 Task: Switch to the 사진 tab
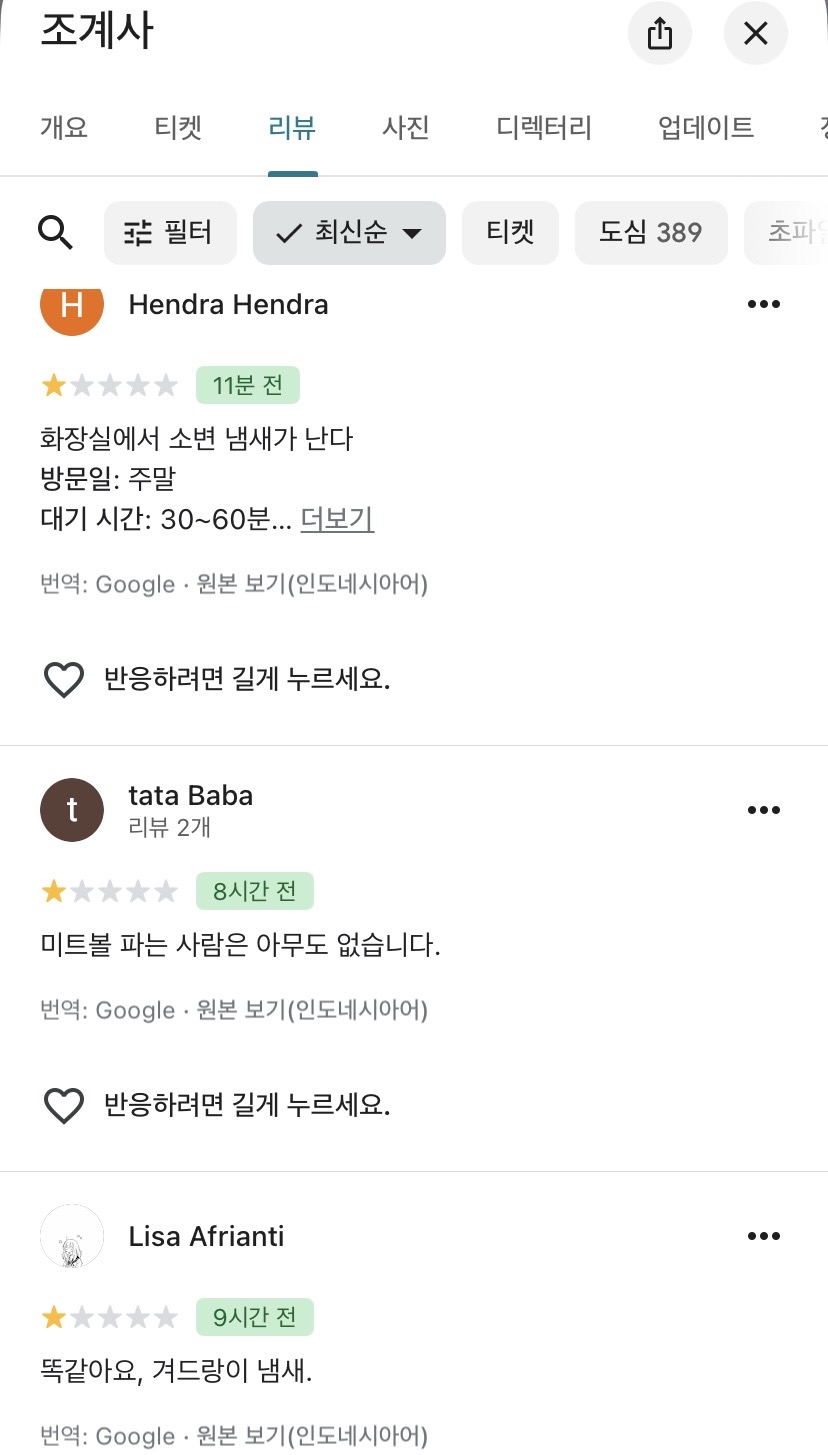pos(405,128)
